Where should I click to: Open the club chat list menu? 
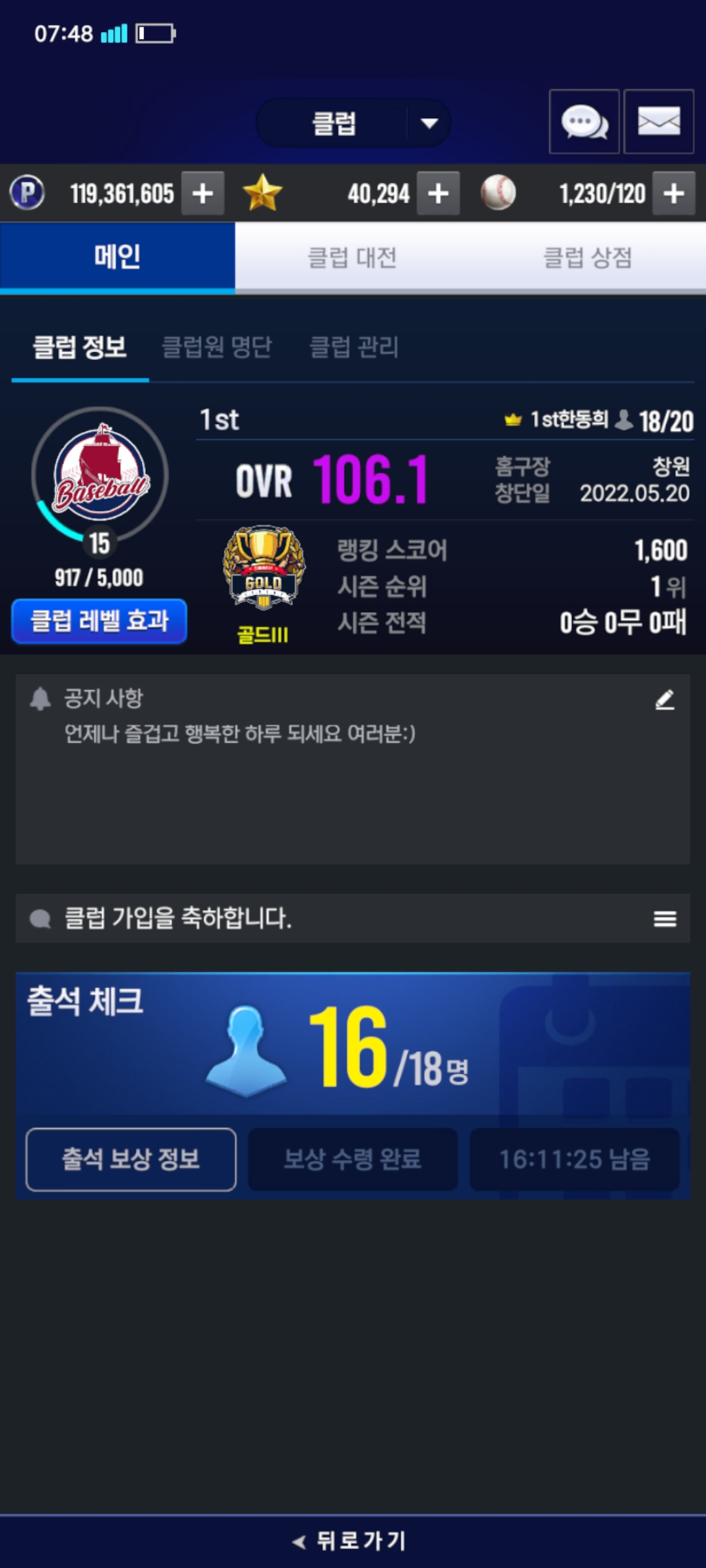(664, 919)
